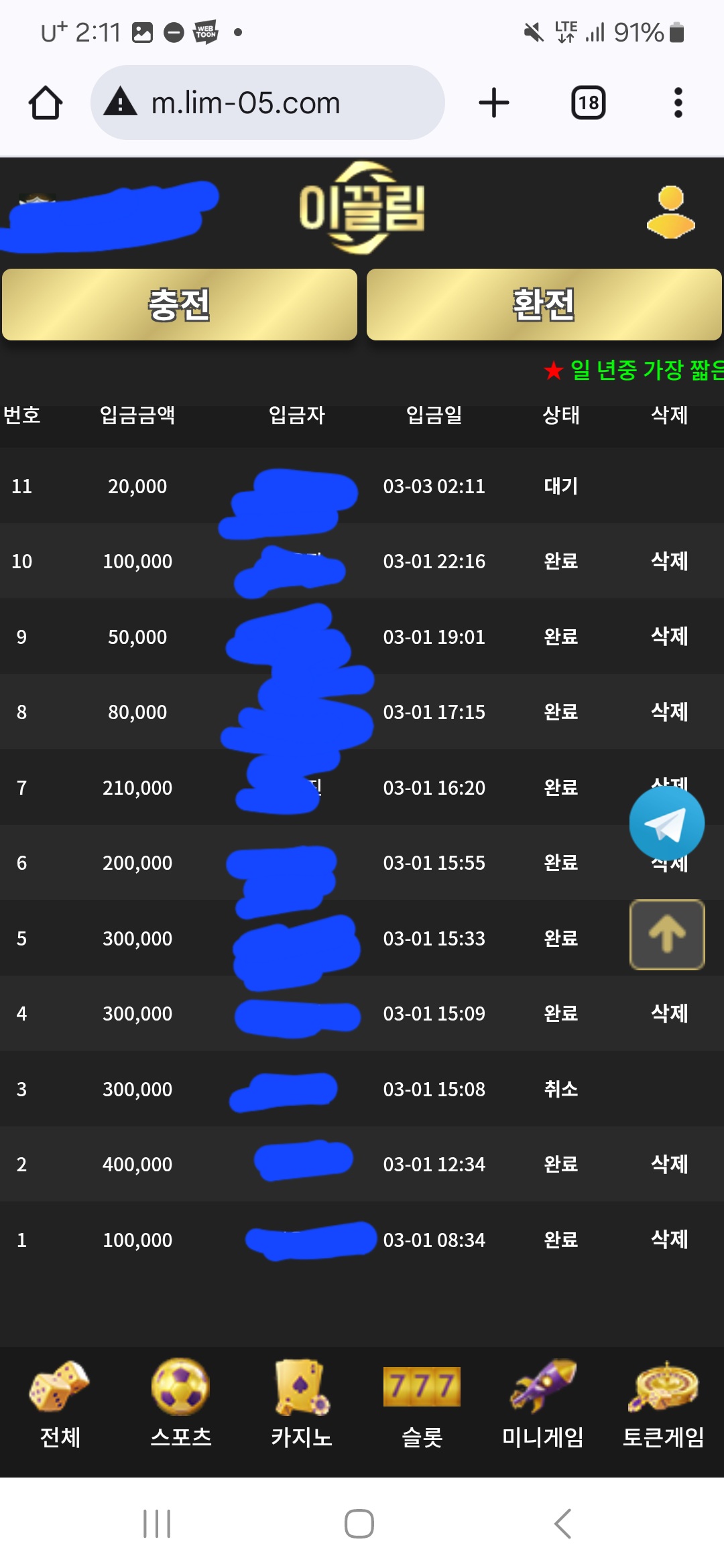The height and width of the screenshot is (1568, 724).
Task: Tap the 충전 deposit button
Action: (180, 305)
